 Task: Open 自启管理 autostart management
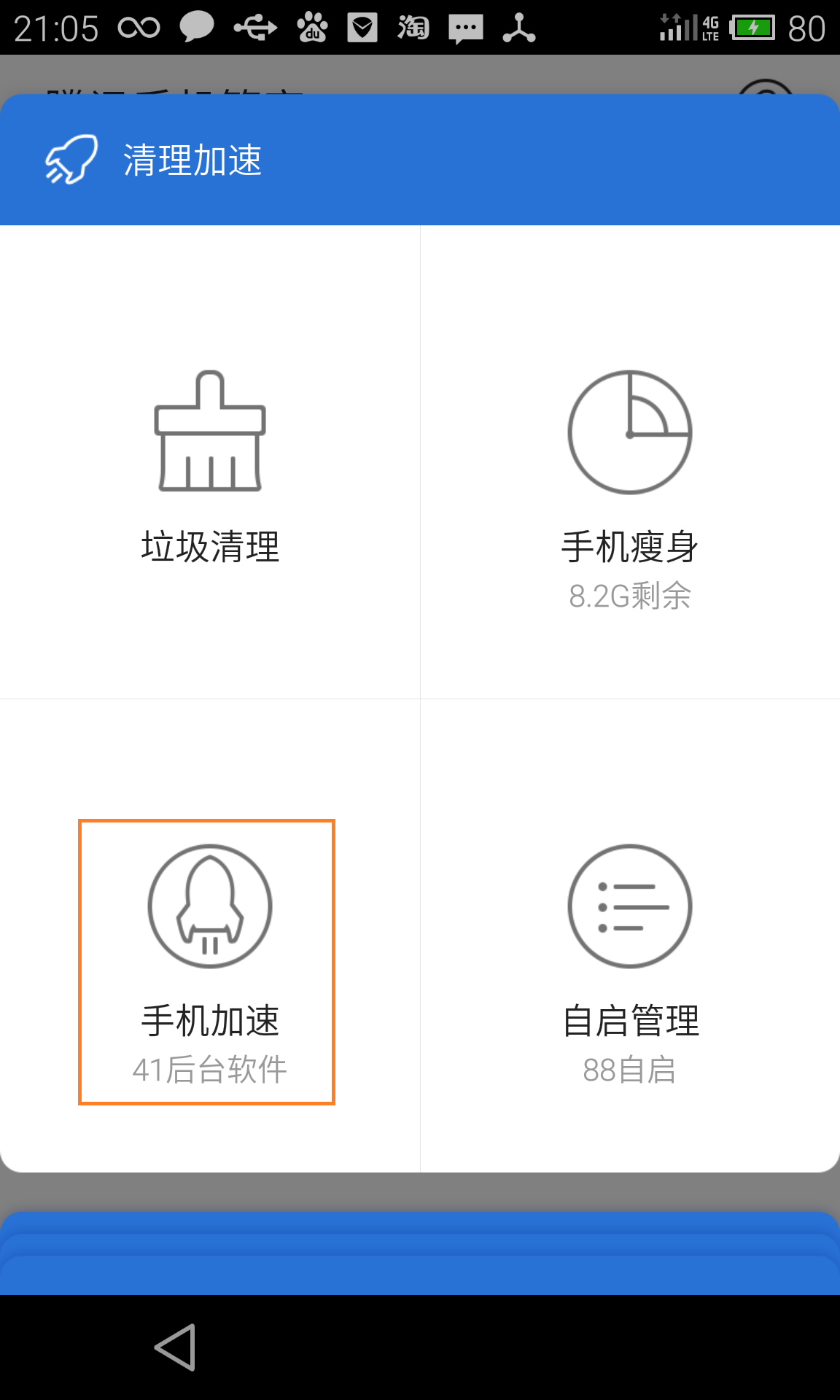[630, 936]
